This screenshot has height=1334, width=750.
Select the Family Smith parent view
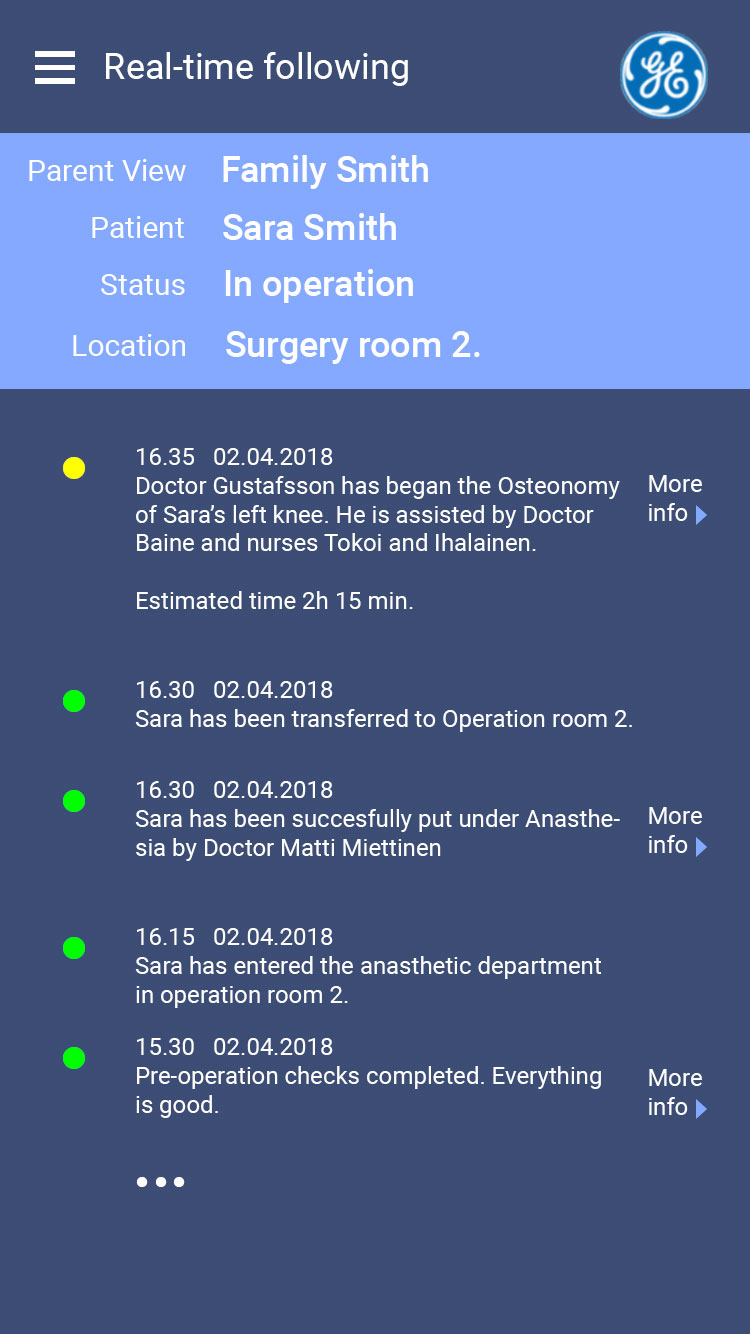[x=325, y=171]
